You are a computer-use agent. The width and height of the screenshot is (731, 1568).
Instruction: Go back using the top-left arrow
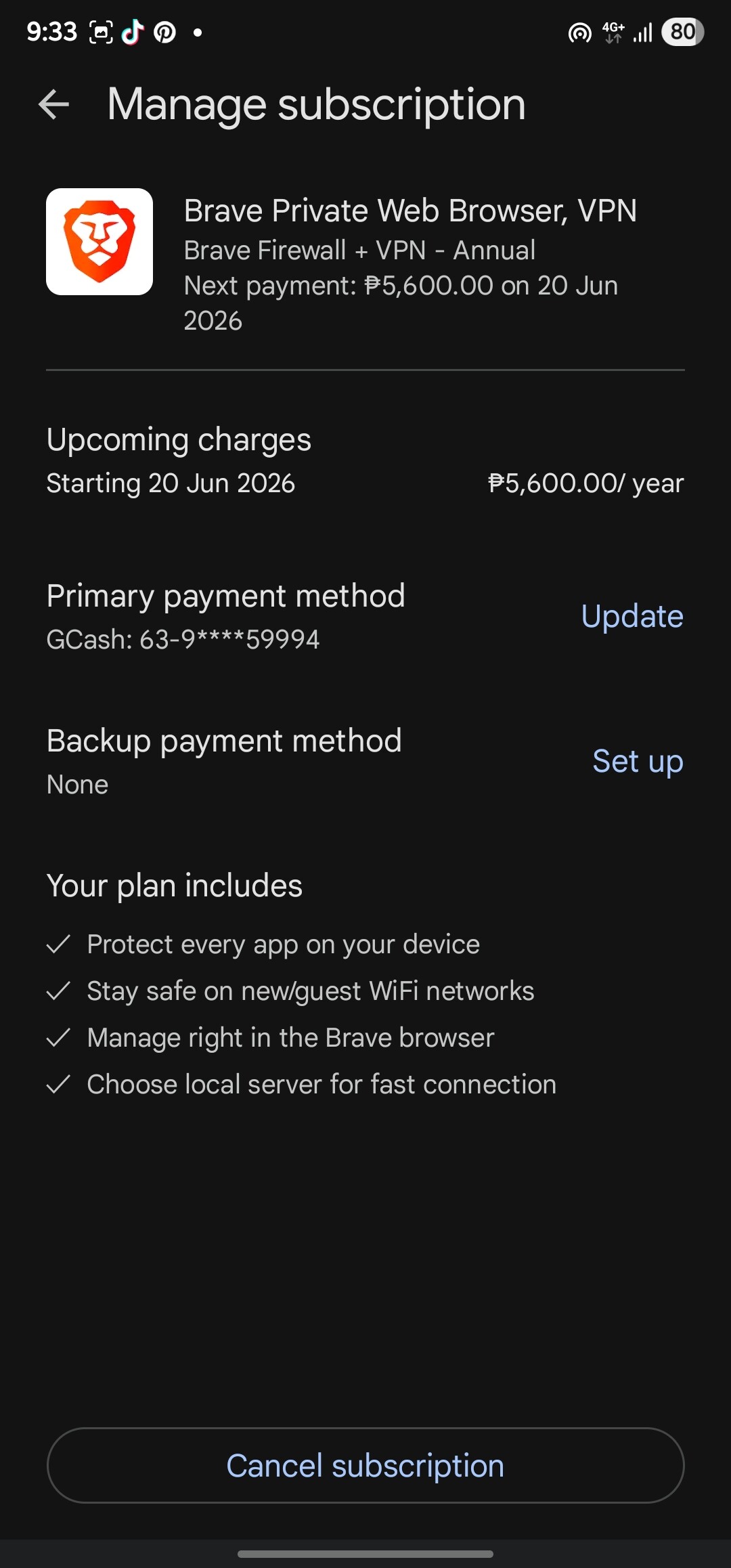(54, 104)
